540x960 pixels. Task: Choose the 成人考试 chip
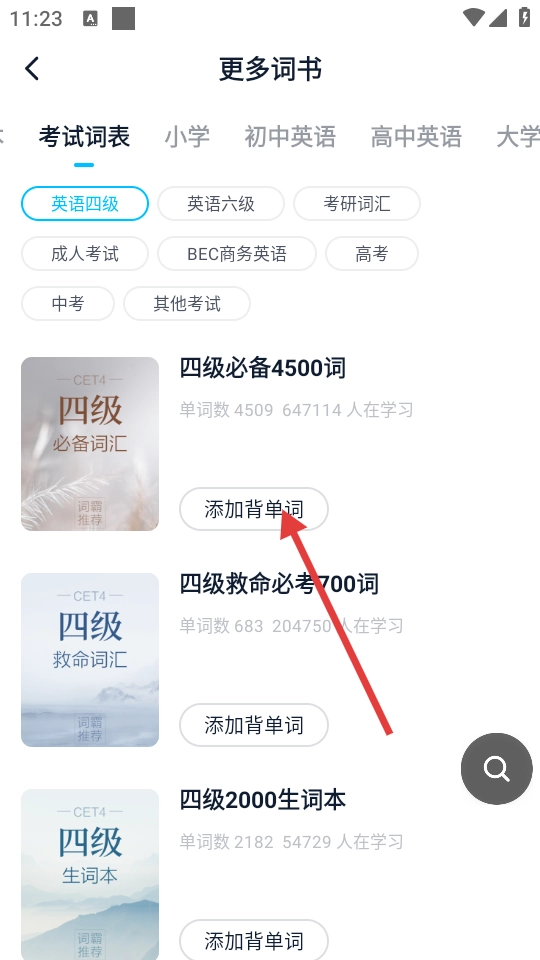coord(85,253)
